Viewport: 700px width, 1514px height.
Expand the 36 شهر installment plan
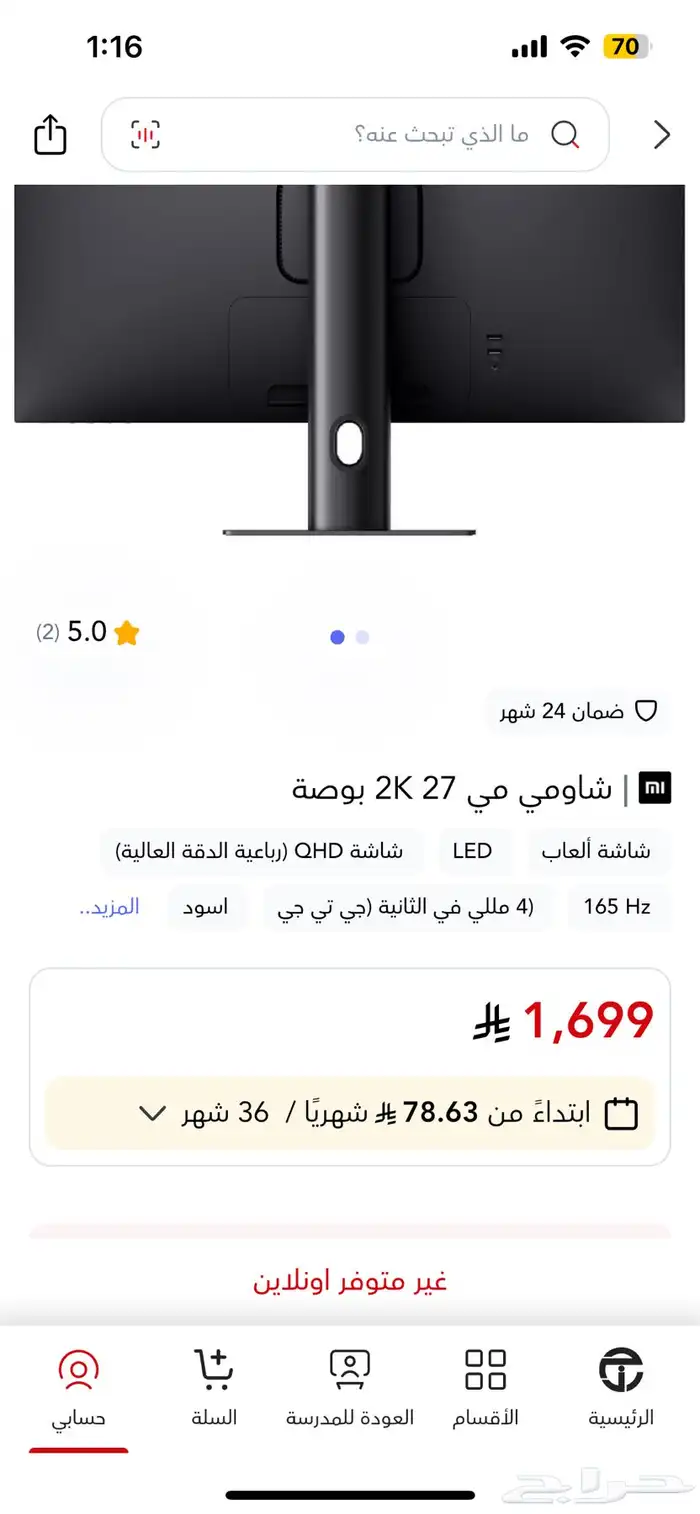tap(152, 1113)
